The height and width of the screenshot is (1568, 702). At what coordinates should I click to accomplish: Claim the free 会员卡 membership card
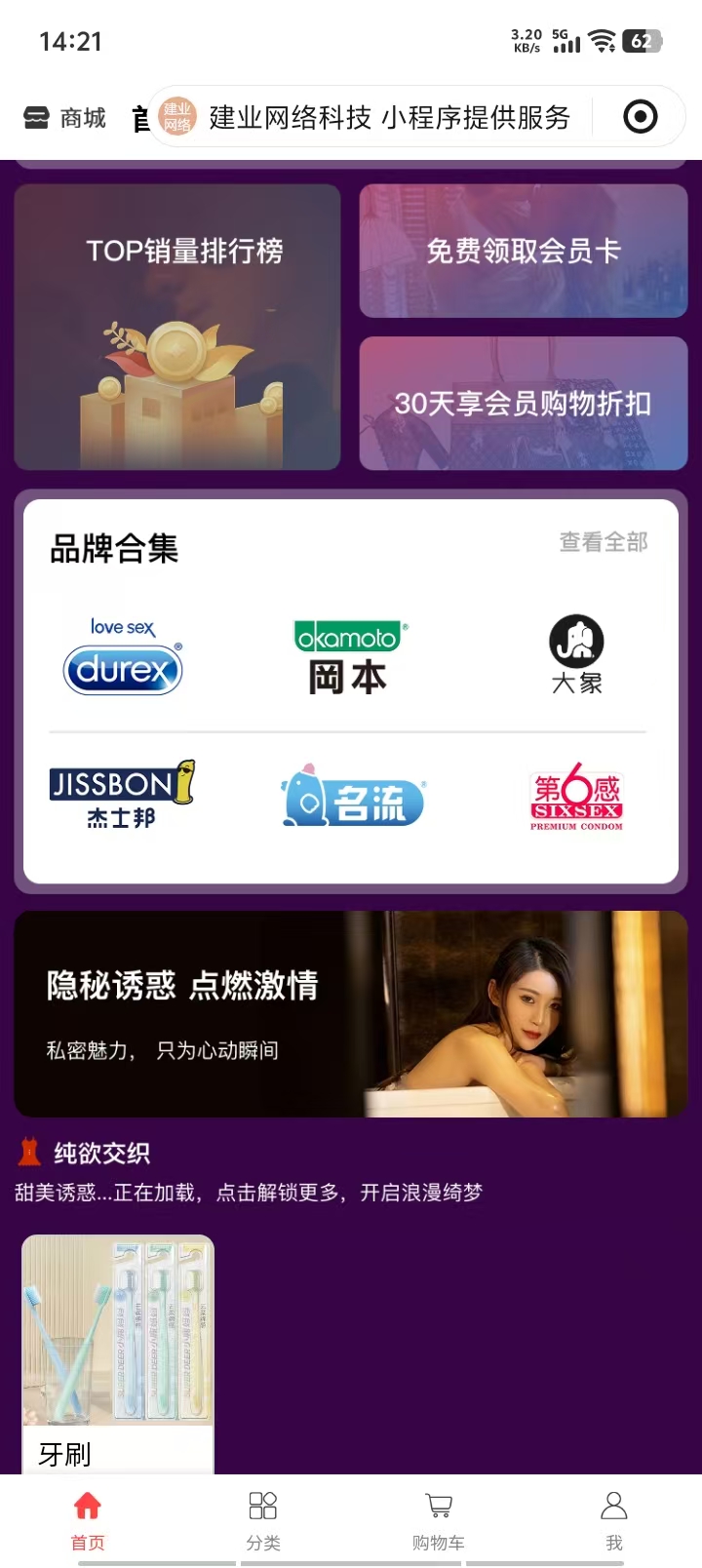[524, 251]
